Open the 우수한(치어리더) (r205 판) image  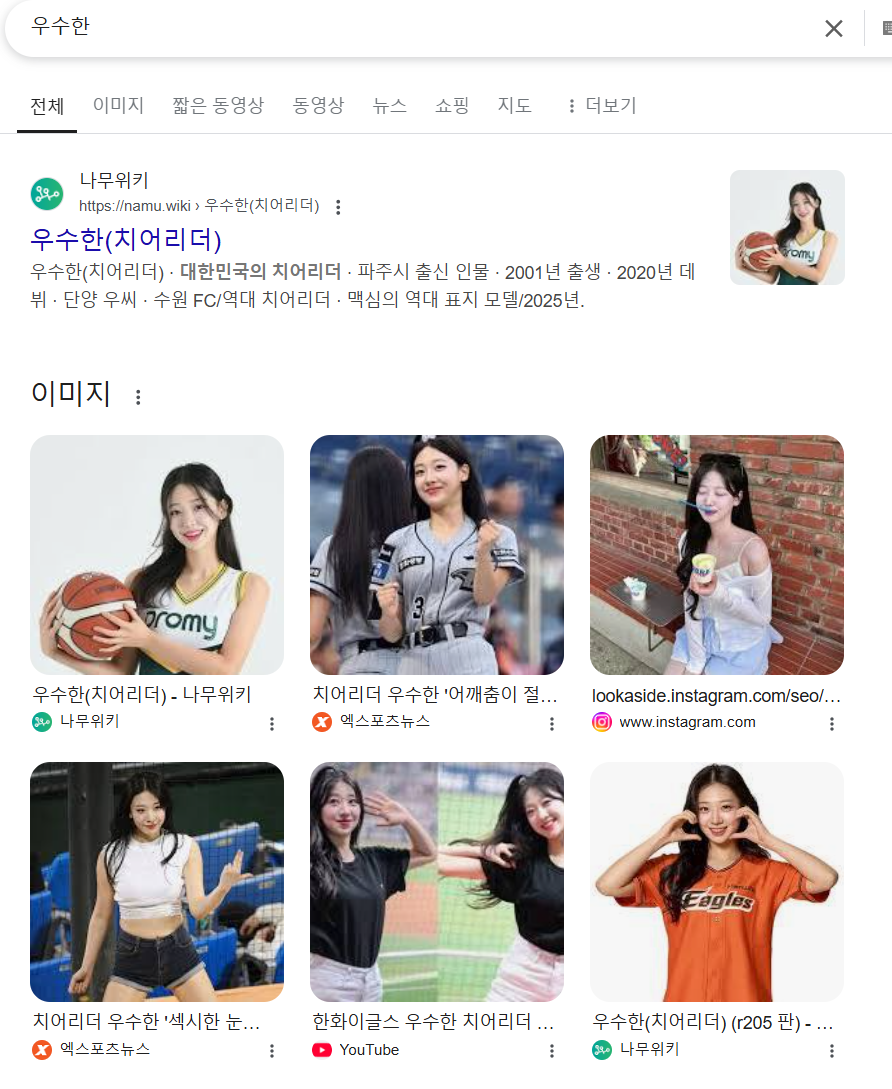(x=717, y=882)
